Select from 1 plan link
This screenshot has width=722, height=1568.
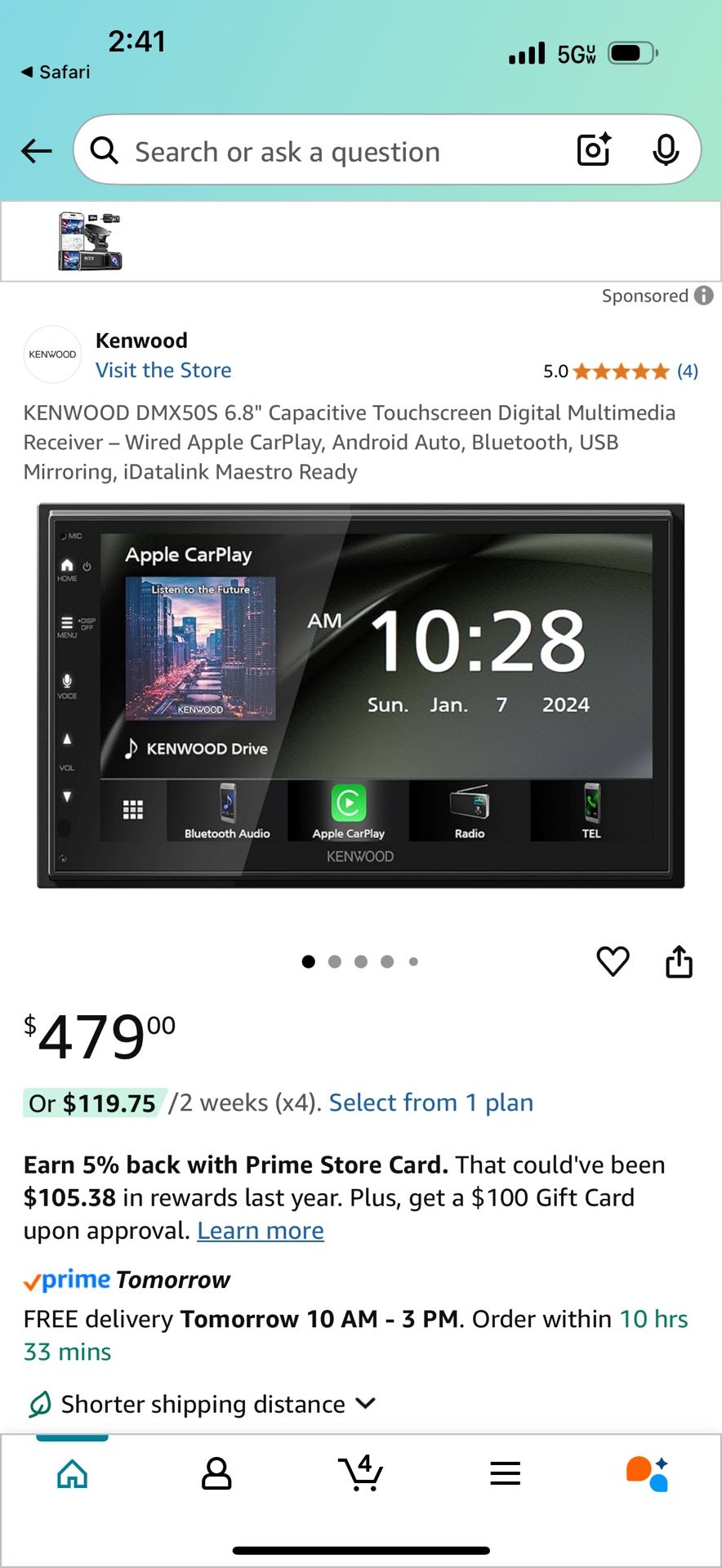[x=430, y=1102]
